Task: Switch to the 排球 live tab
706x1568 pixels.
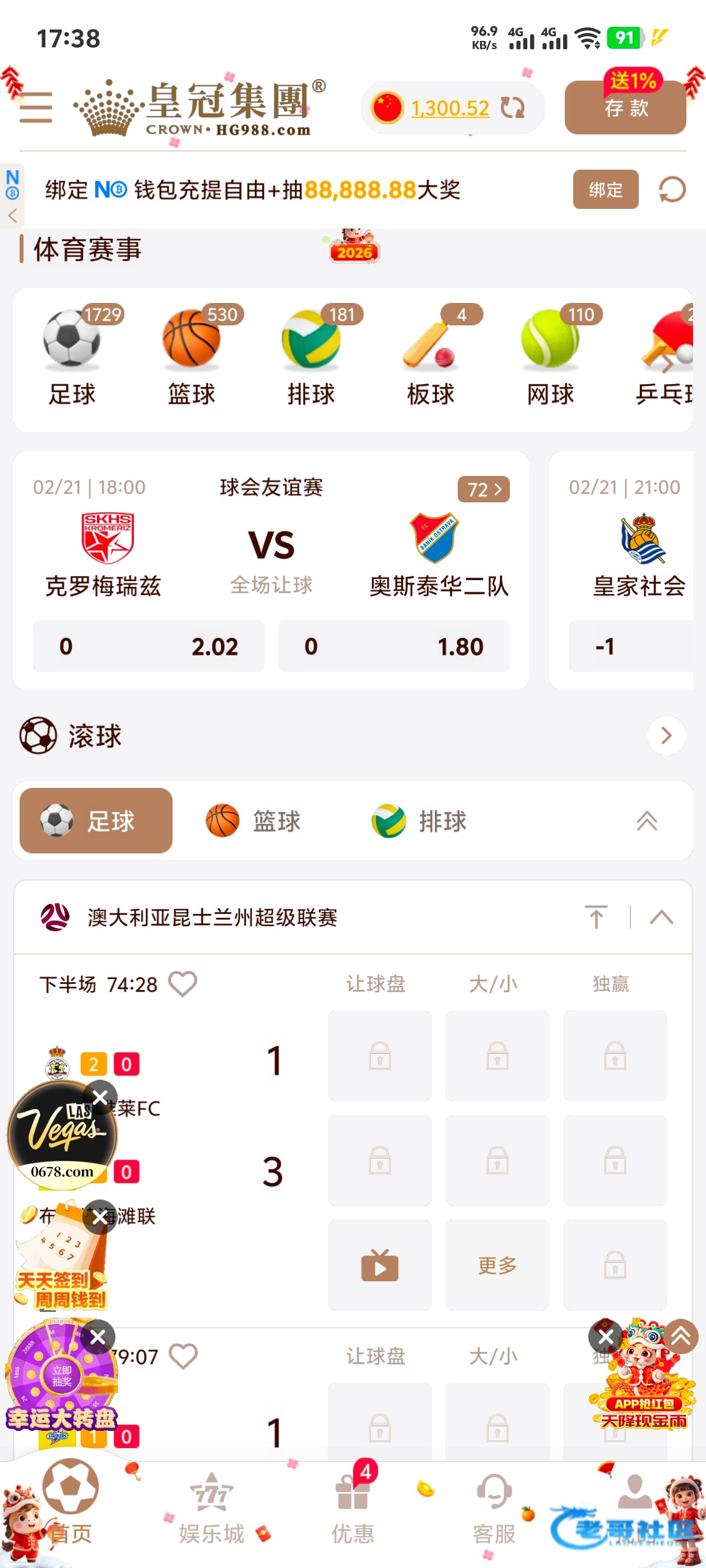Action: point(420,821)
